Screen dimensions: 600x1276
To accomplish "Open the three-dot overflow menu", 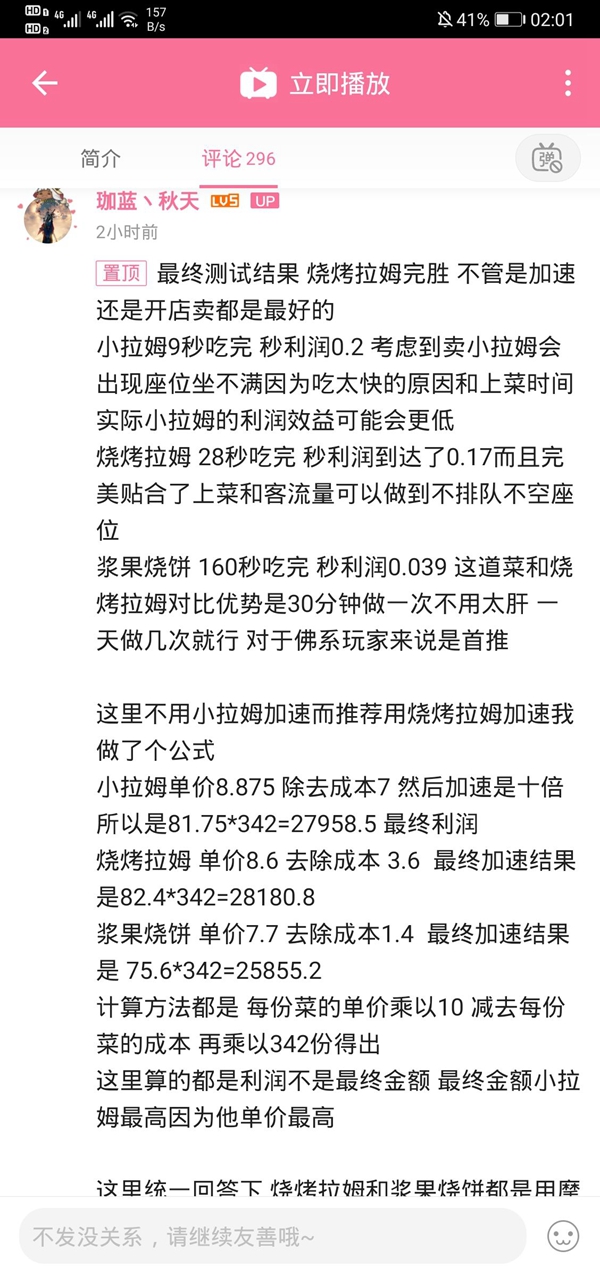I will (x=568, y=83).
